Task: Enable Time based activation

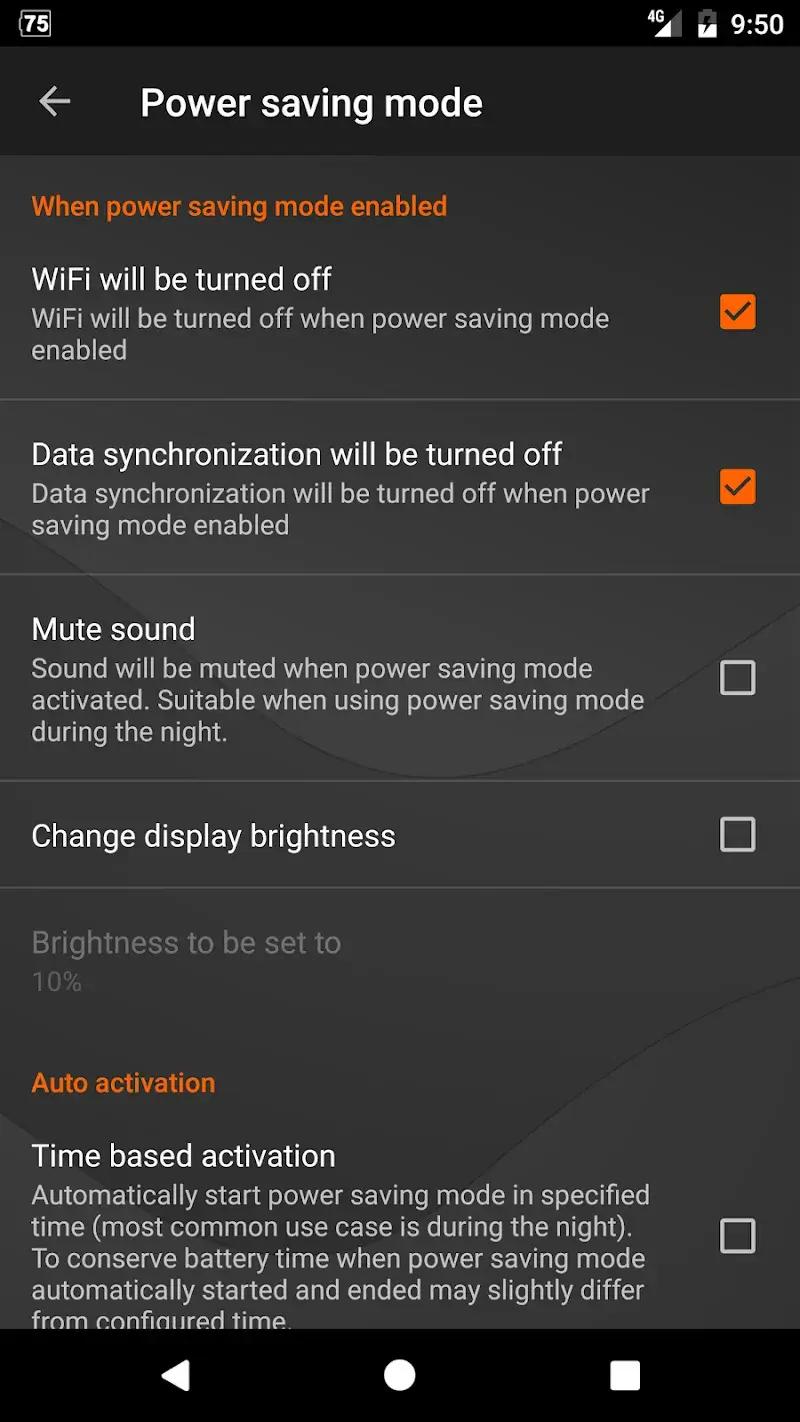Action: click(x=737, y=1236)
